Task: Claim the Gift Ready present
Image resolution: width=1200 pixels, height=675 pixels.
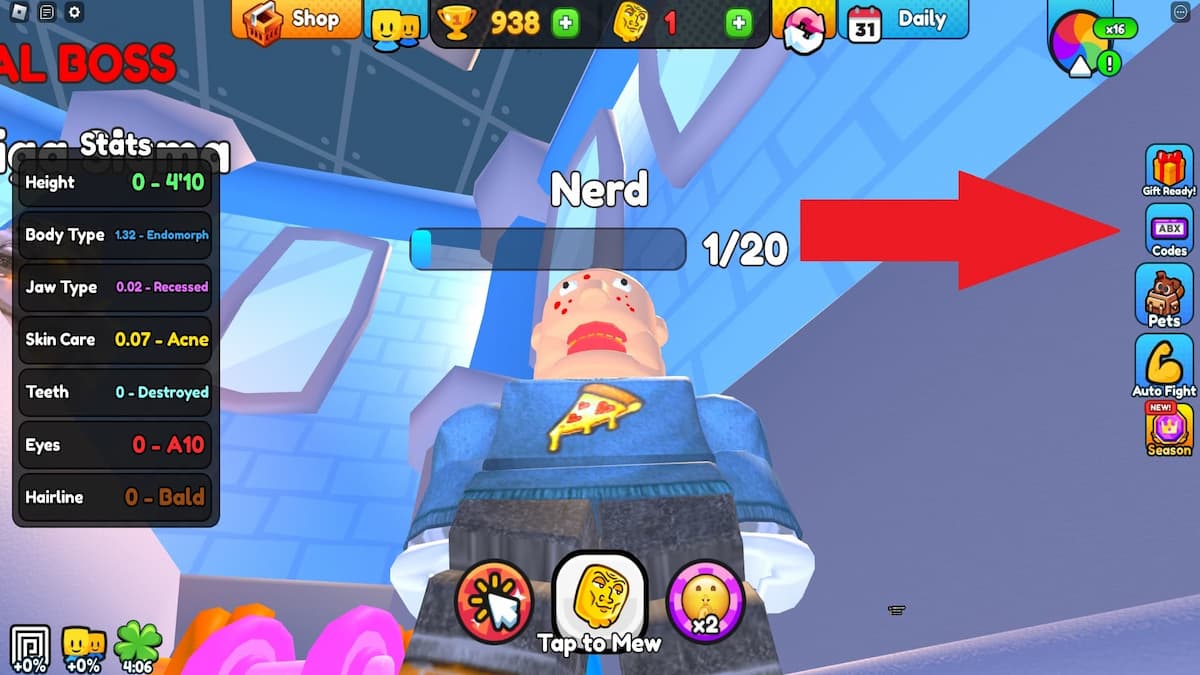Action: click(x=1168, y=170)
